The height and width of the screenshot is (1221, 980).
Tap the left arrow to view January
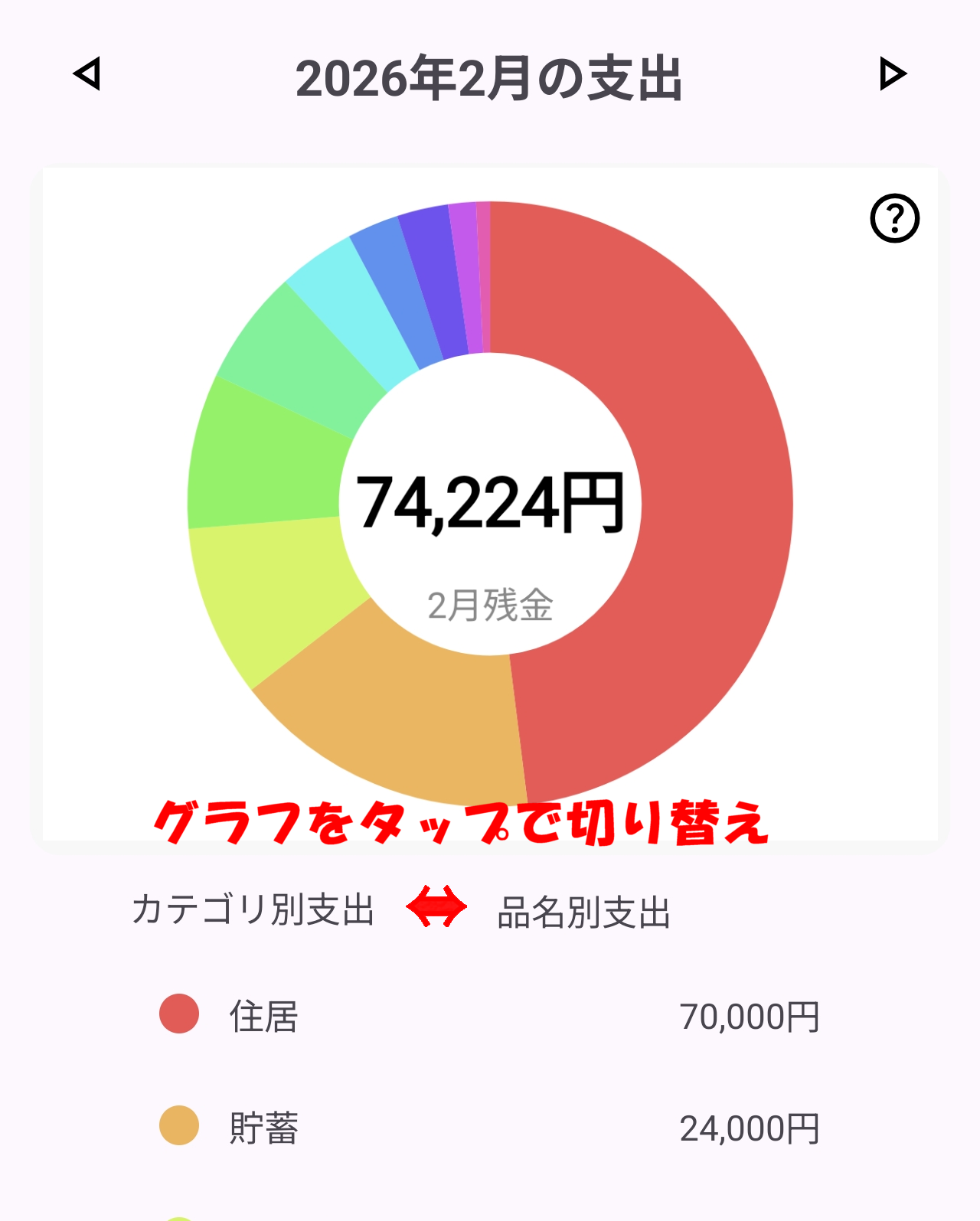tap(87, 74)
